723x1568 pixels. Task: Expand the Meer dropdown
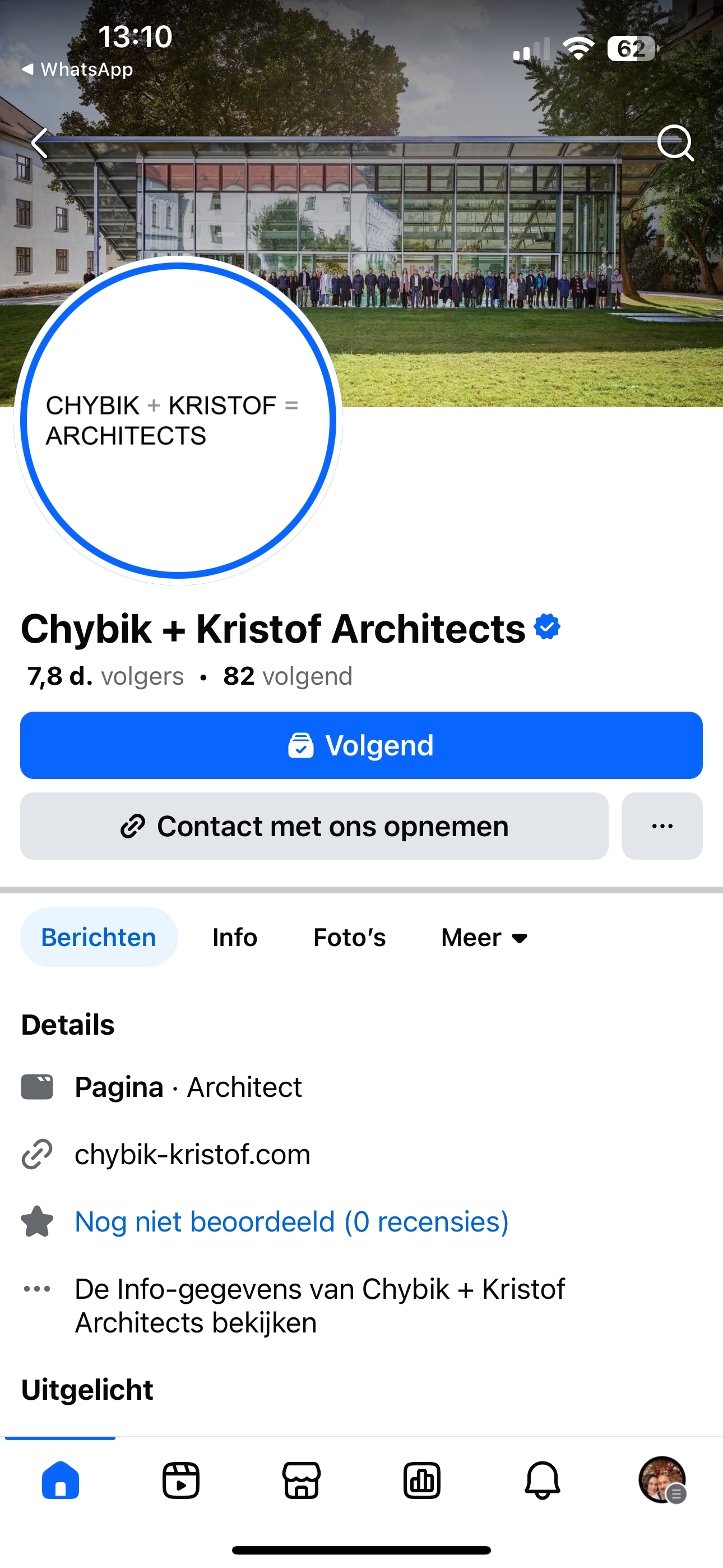click(484, 938)
